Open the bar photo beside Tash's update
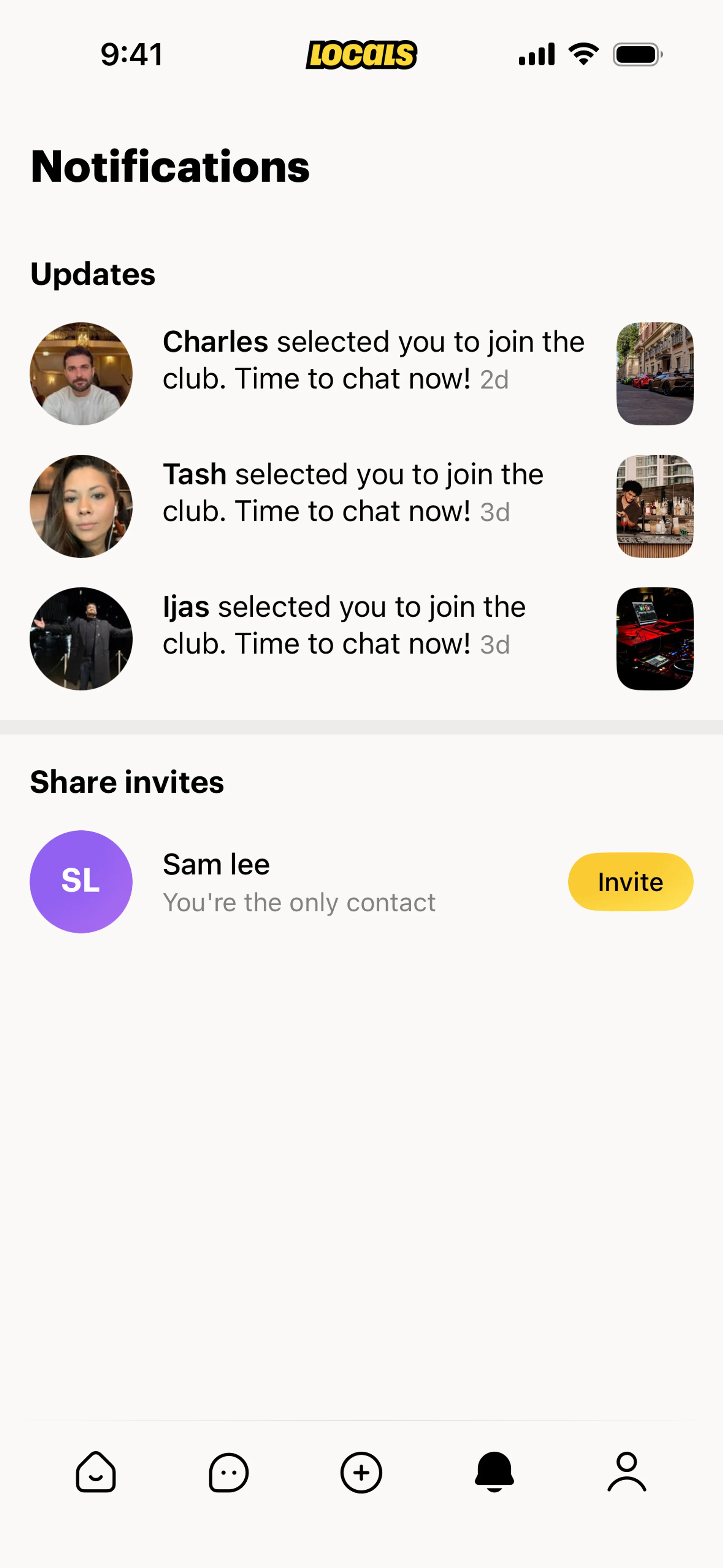The width and height of the screenshot is (723, 1568). pos(654,506)
